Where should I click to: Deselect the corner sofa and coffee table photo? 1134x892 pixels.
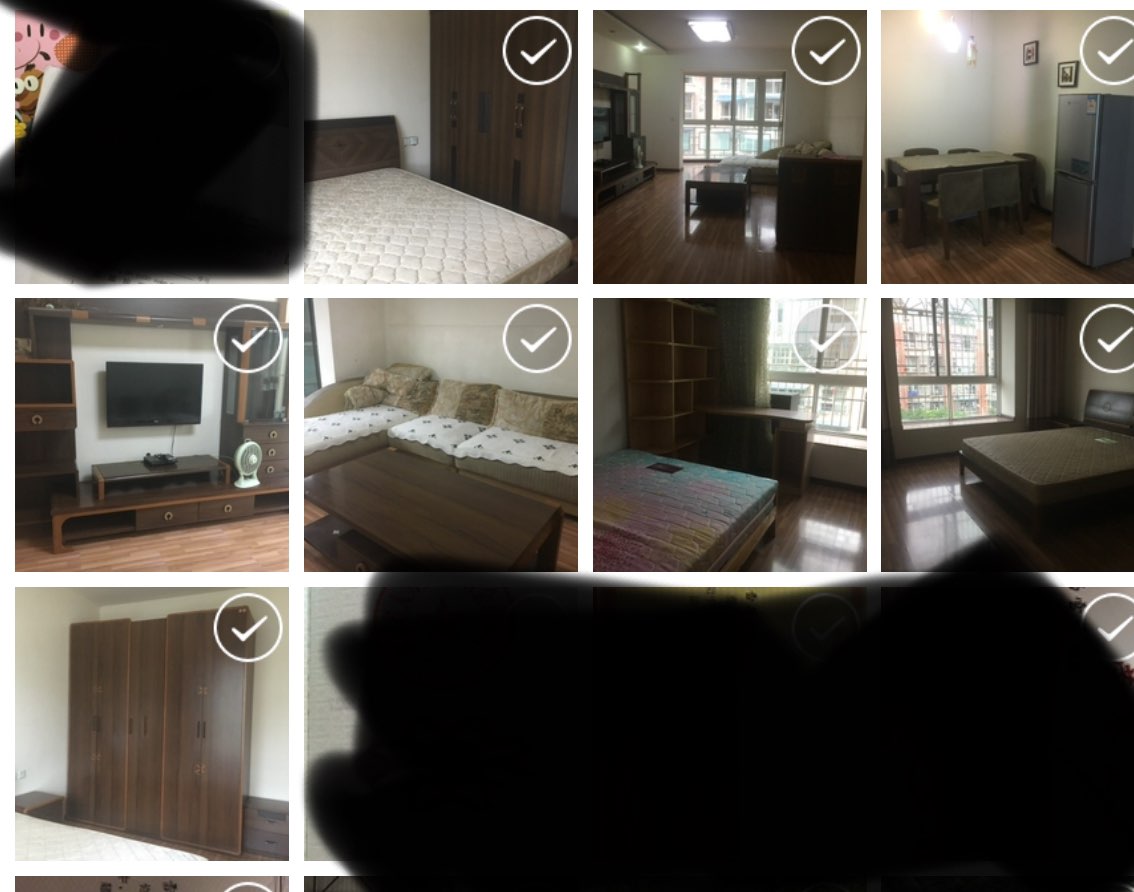click(x=537, y=338)
